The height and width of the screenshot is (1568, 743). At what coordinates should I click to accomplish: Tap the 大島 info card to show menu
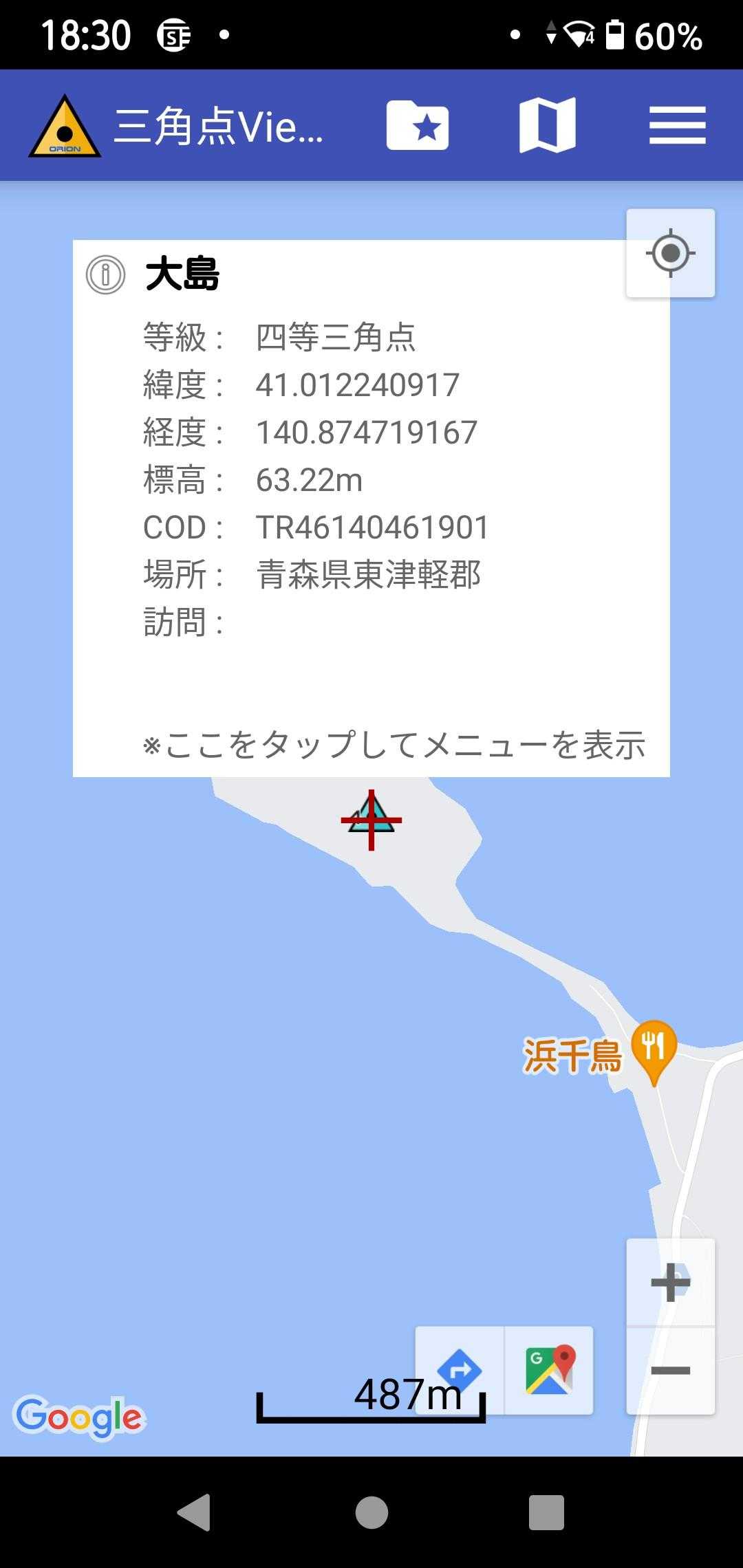371,508
